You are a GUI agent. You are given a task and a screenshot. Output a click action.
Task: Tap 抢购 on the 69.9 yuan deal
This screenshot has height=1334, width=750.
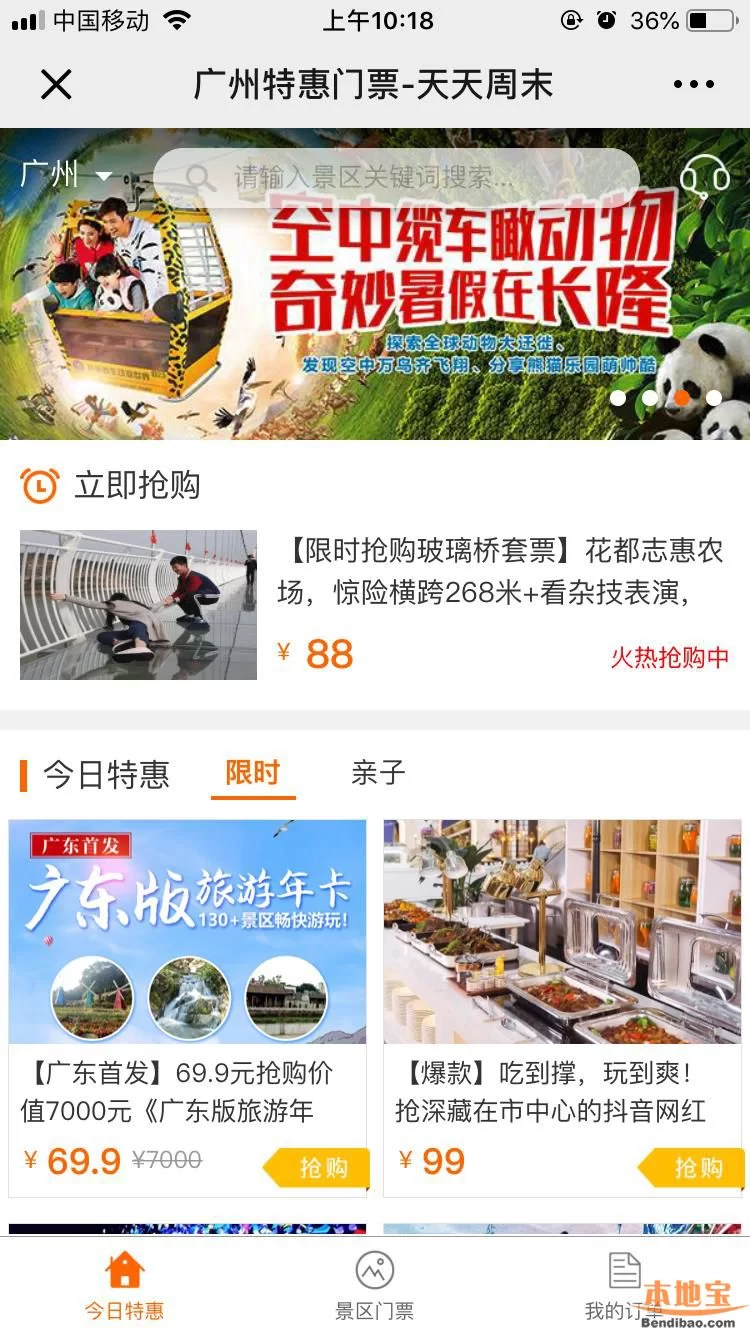pyautogui.click(x=318, y=1167)
